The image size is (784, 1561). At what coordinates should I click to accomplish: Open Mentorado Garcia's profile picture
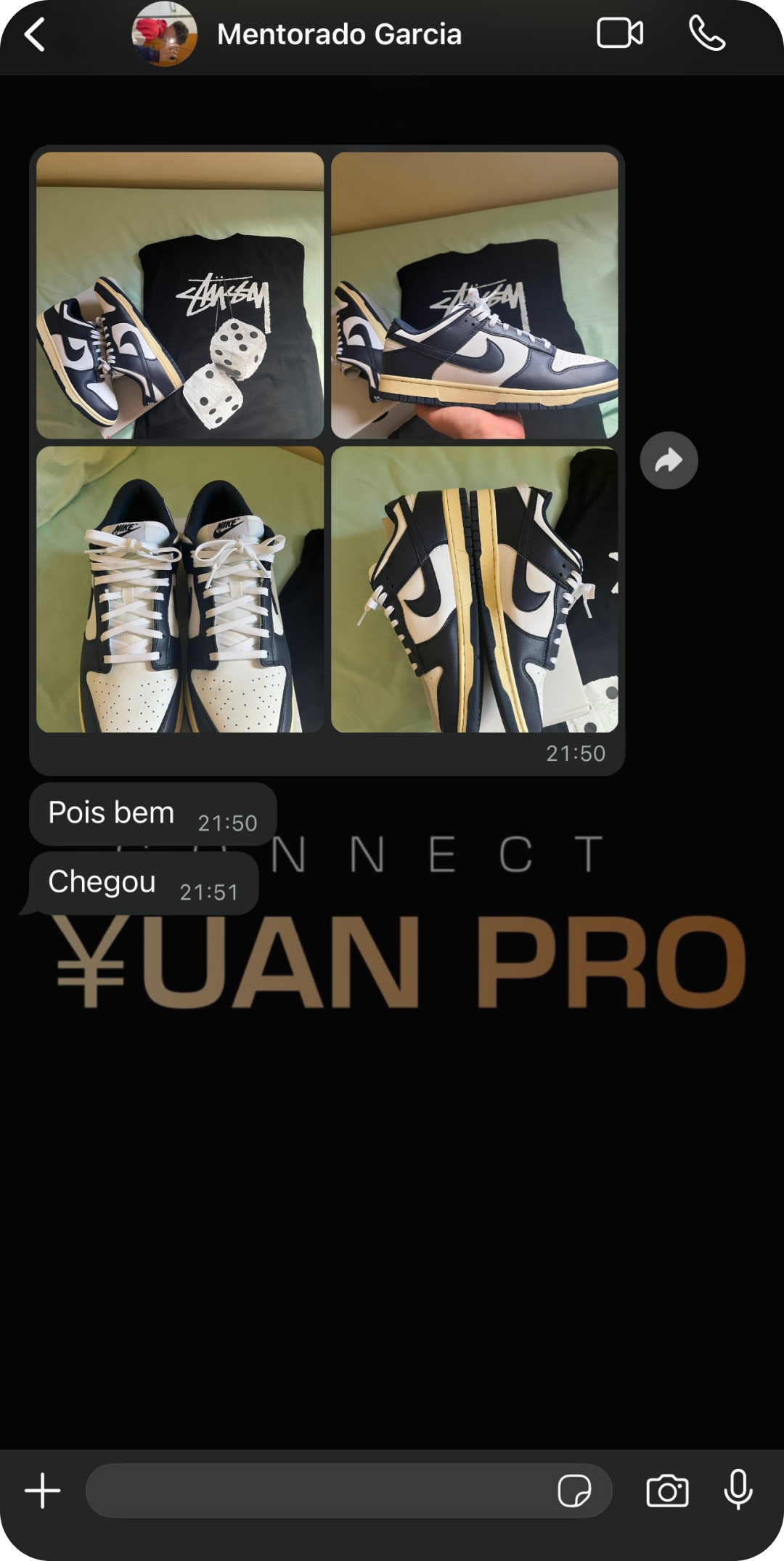(x=164, y=34)
